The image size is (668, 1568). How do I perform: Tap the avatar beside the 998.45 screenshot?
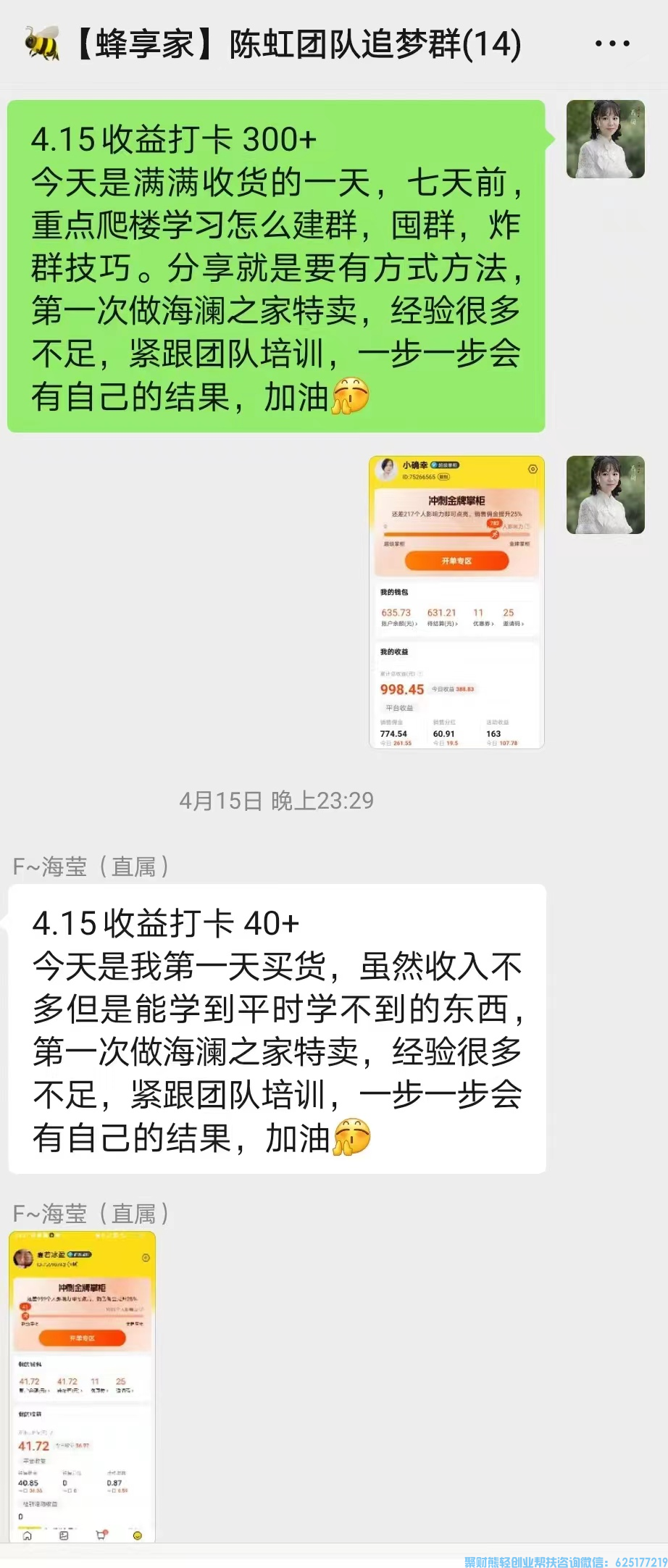tap(605, 495)
